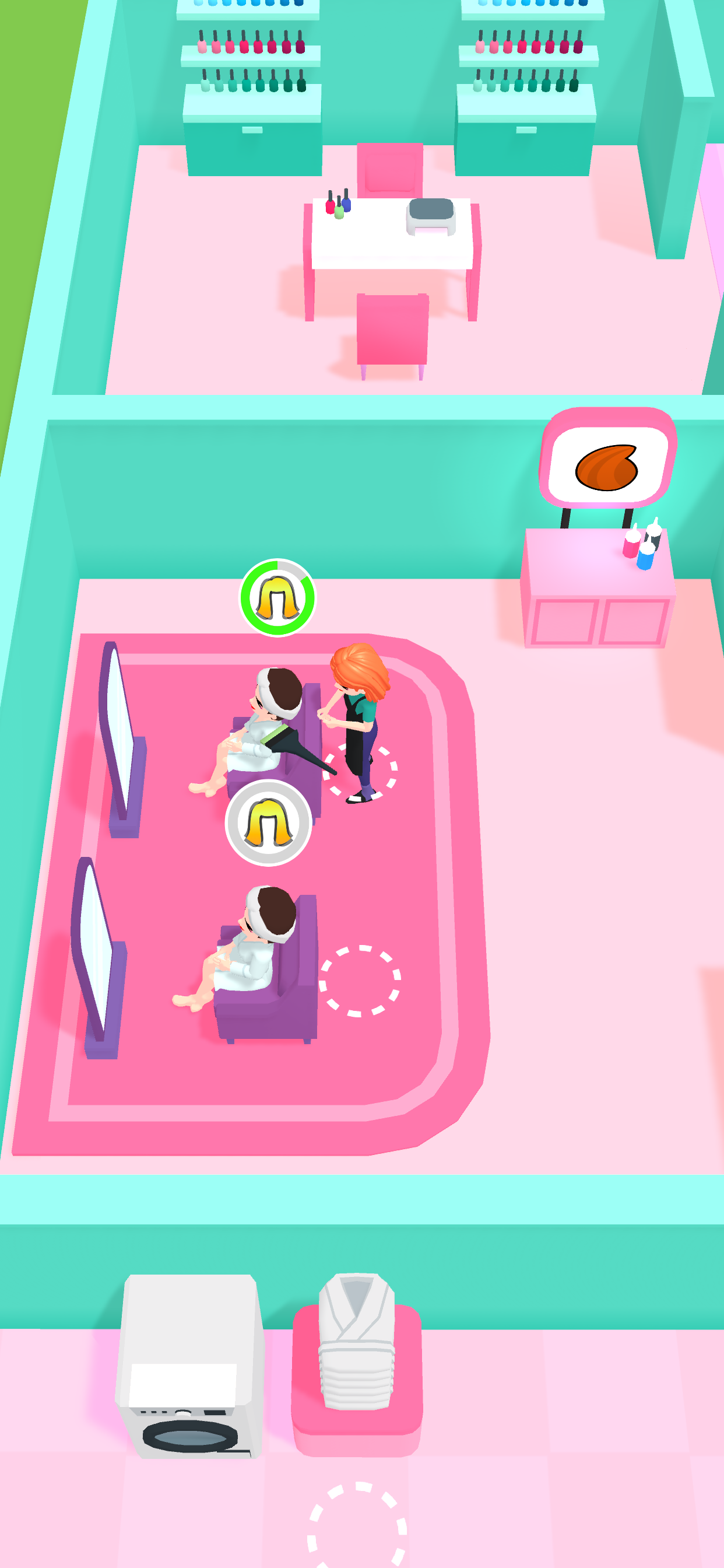Tap the dashed circle below the bathrobe stack
724x1568 pixels.
(357, 1524)
